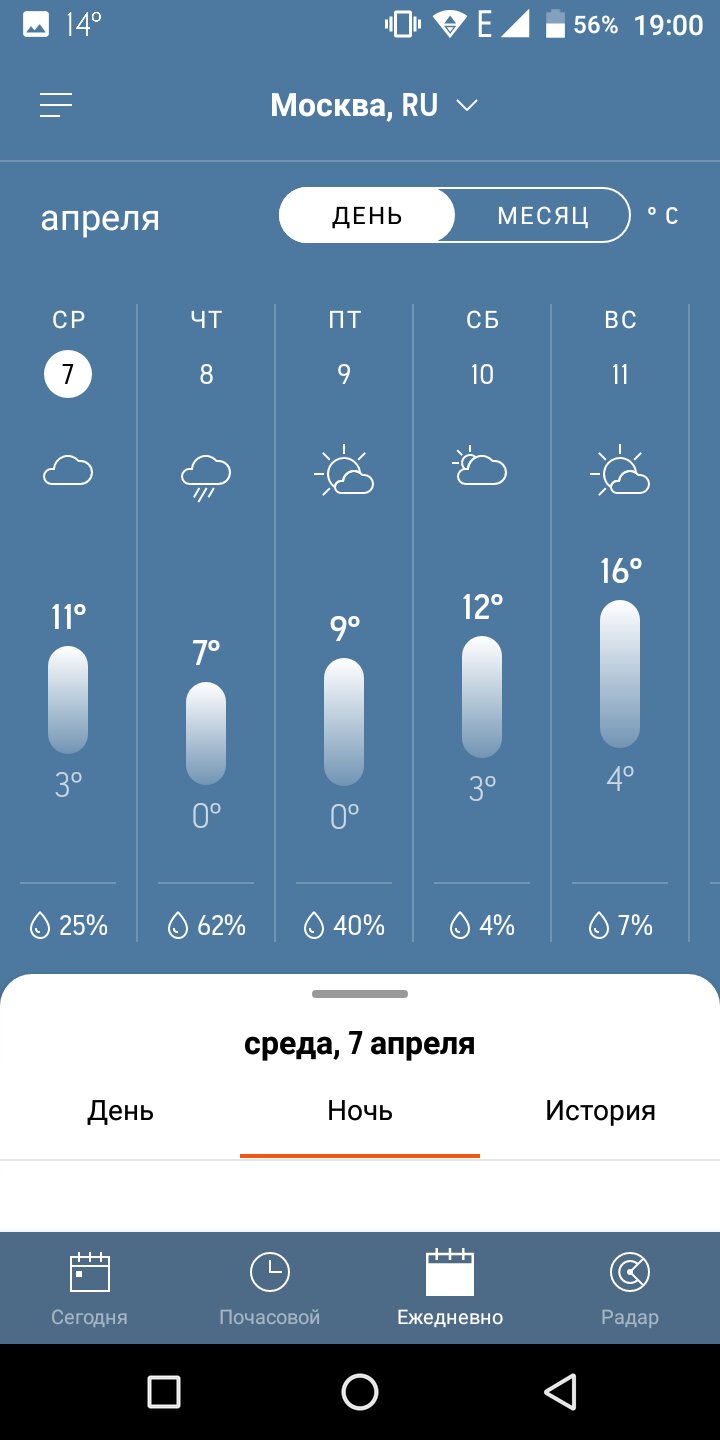The height and width of the screenshot is (1440, 720).
Task: Expand the Москва, RU location dropdown
Action: click(374, 105)
